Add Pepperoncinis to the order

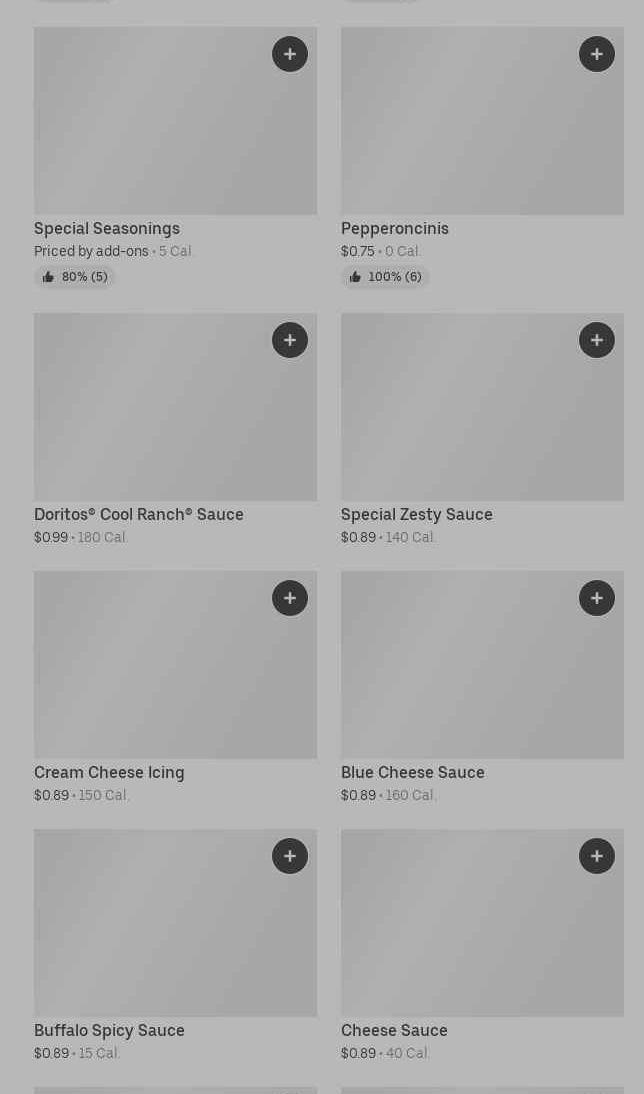tap(597, 54)
